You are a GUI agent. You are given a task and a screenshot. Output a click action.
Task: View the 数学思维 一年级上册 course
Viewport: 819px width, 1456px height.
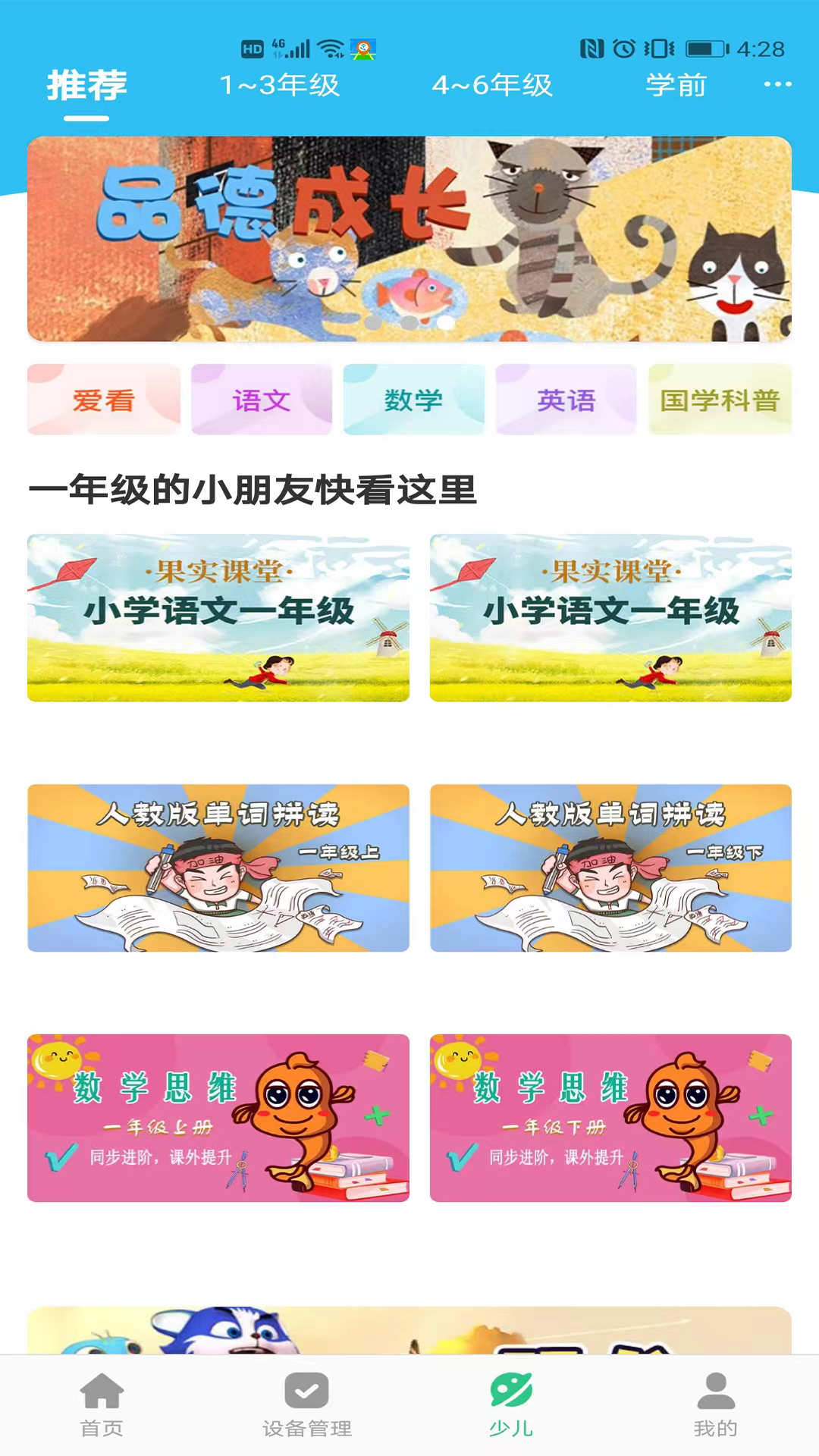(218, 1118)
